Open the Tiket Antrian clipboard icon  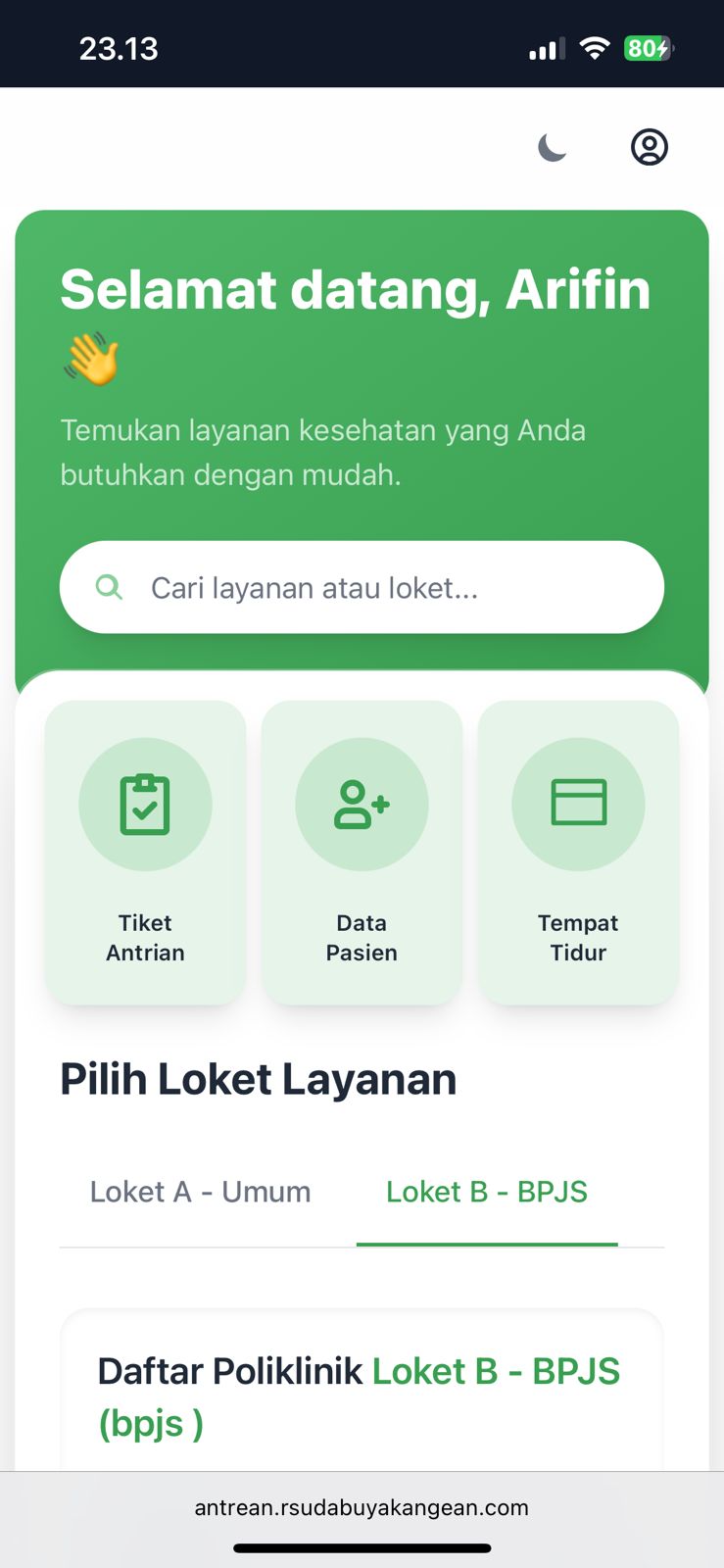coord(145,803)
